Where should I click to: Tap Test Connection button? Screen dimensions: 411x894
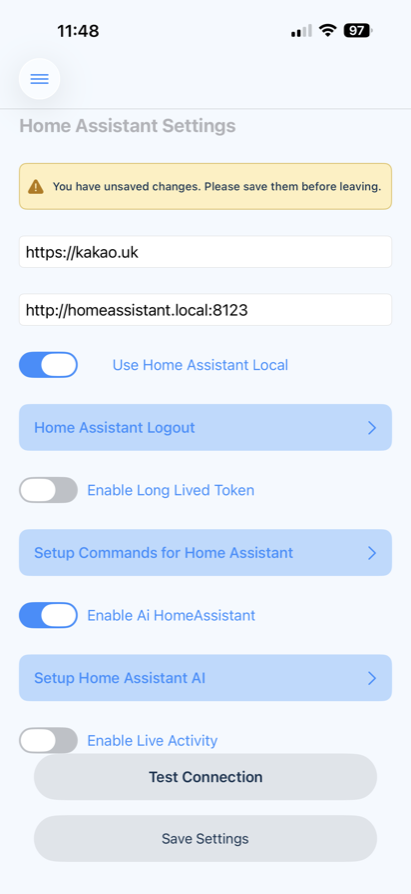point(205,777)
